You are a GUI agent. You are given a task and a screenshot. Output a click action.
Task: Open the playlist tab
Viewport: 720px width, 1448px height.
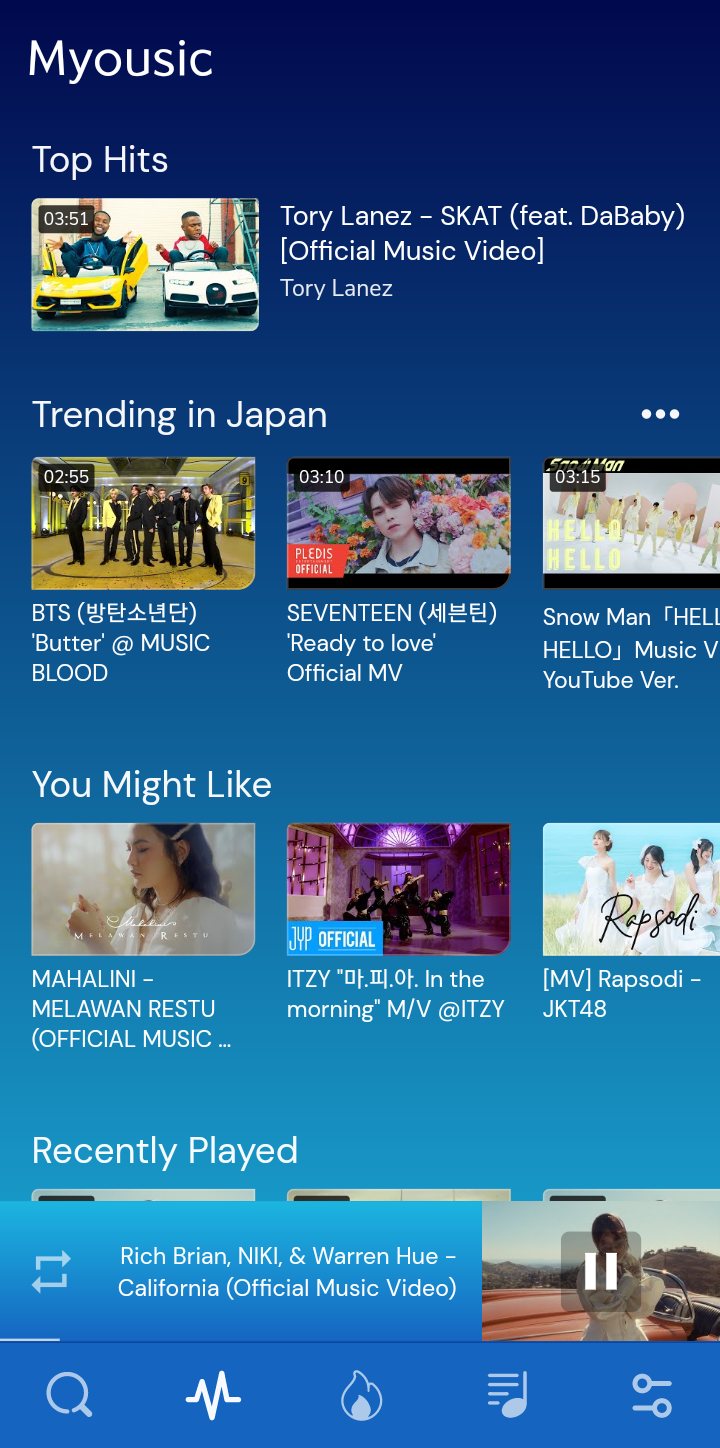pyautogui.click(x=507, y=1394)
